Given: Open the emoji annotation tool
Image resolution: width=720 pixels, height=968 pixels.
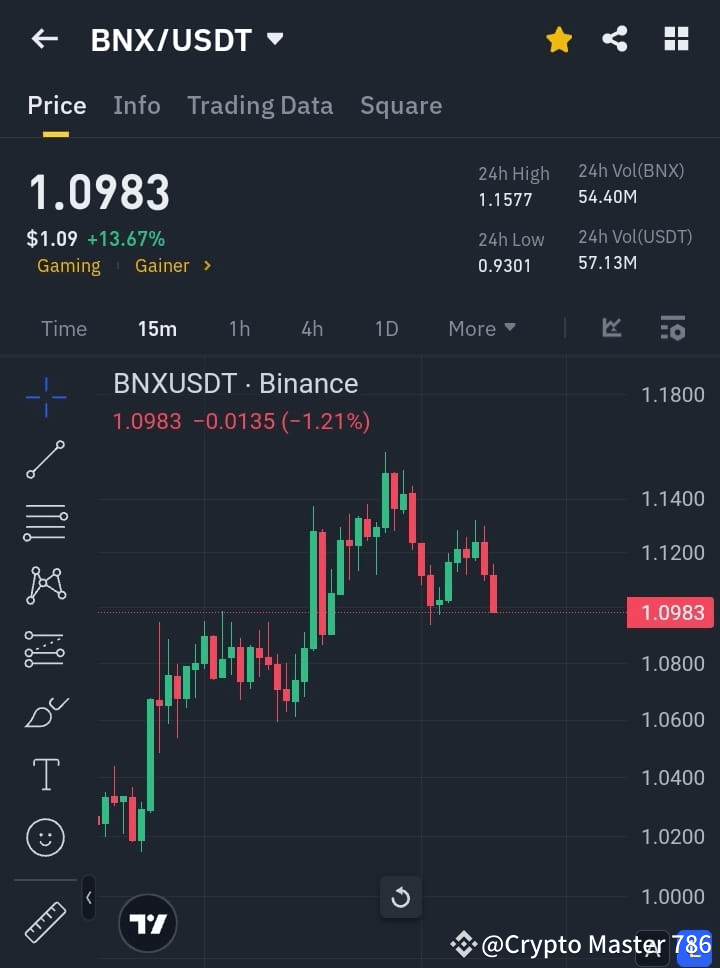Looking at the screenshot, I should coord(45,837).
